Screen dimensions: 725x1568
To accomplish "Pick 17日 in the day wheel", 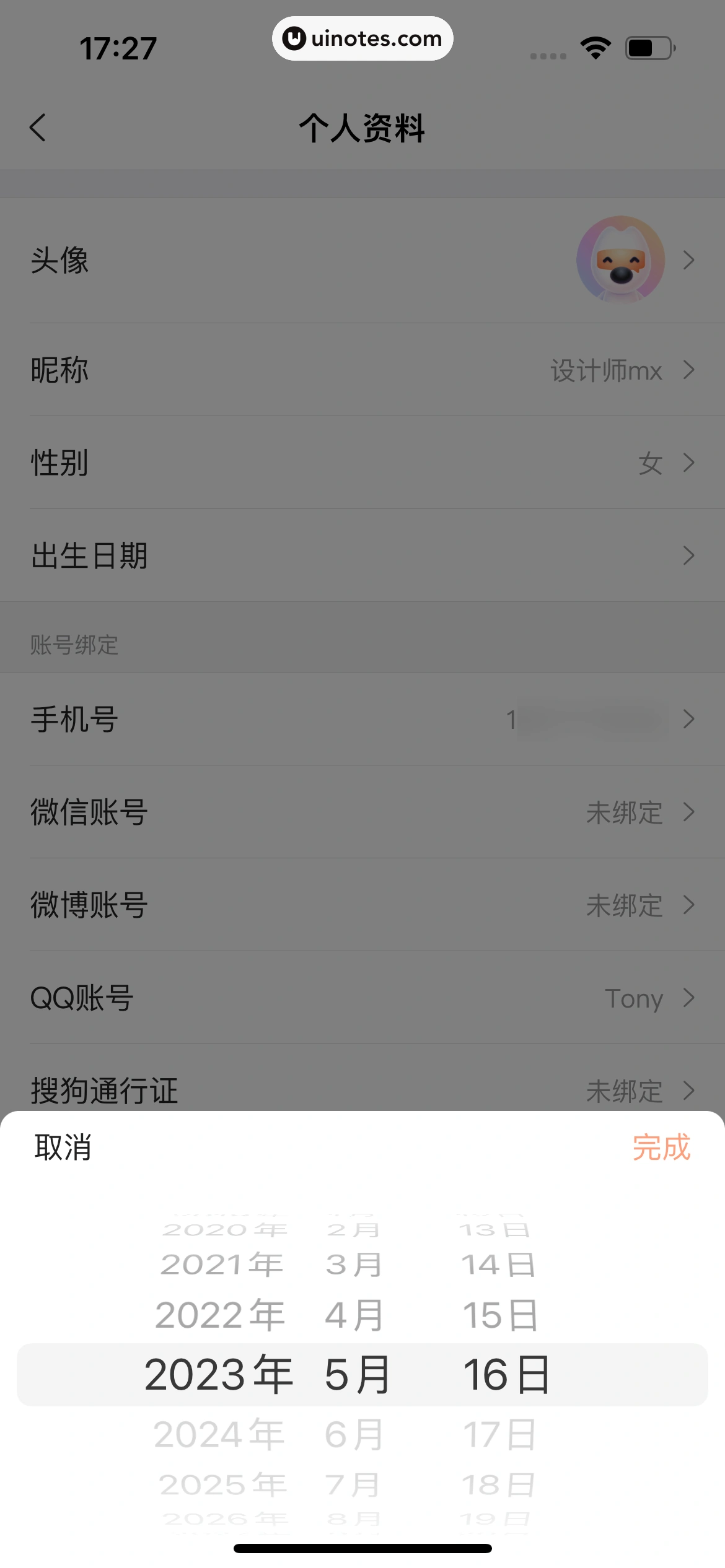I will click(x=499, y=1434).
